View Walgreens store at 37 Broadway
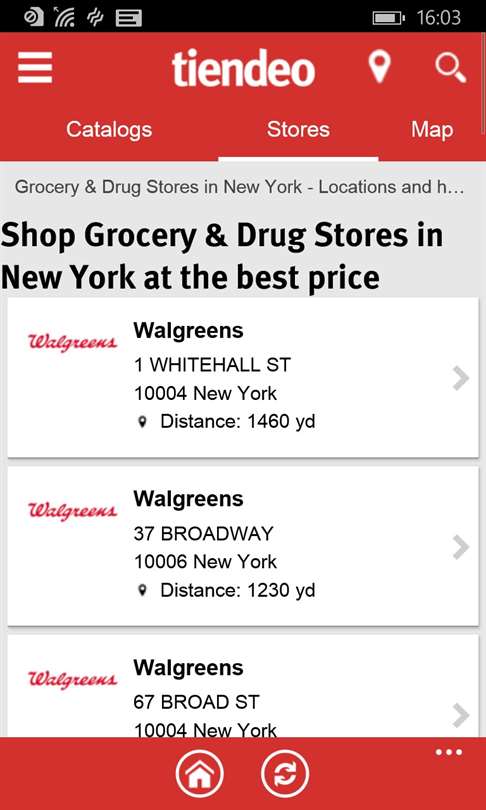 (243, 546)
